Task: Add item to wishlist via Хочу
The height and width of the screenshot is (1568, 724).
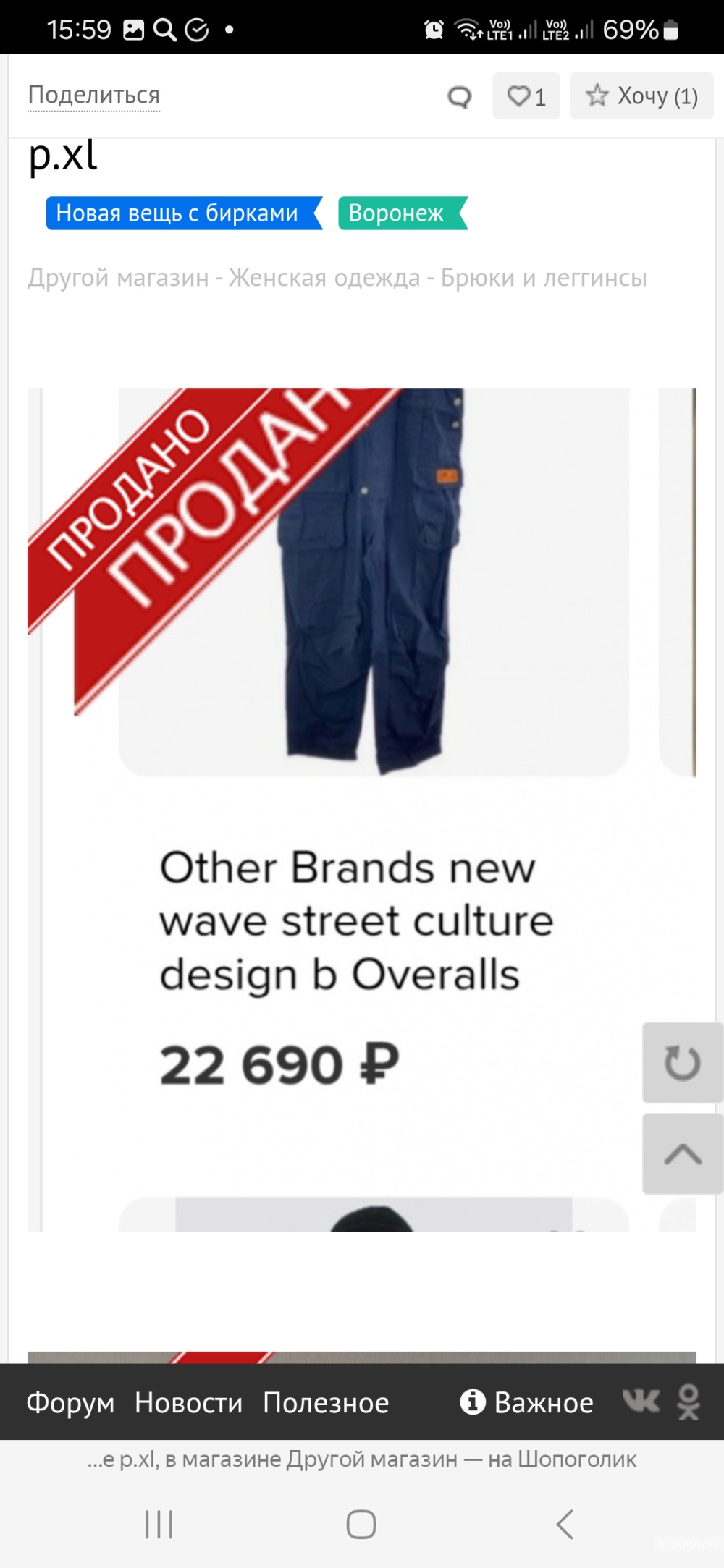Action: pyautogui.click(x=641, y=96)
